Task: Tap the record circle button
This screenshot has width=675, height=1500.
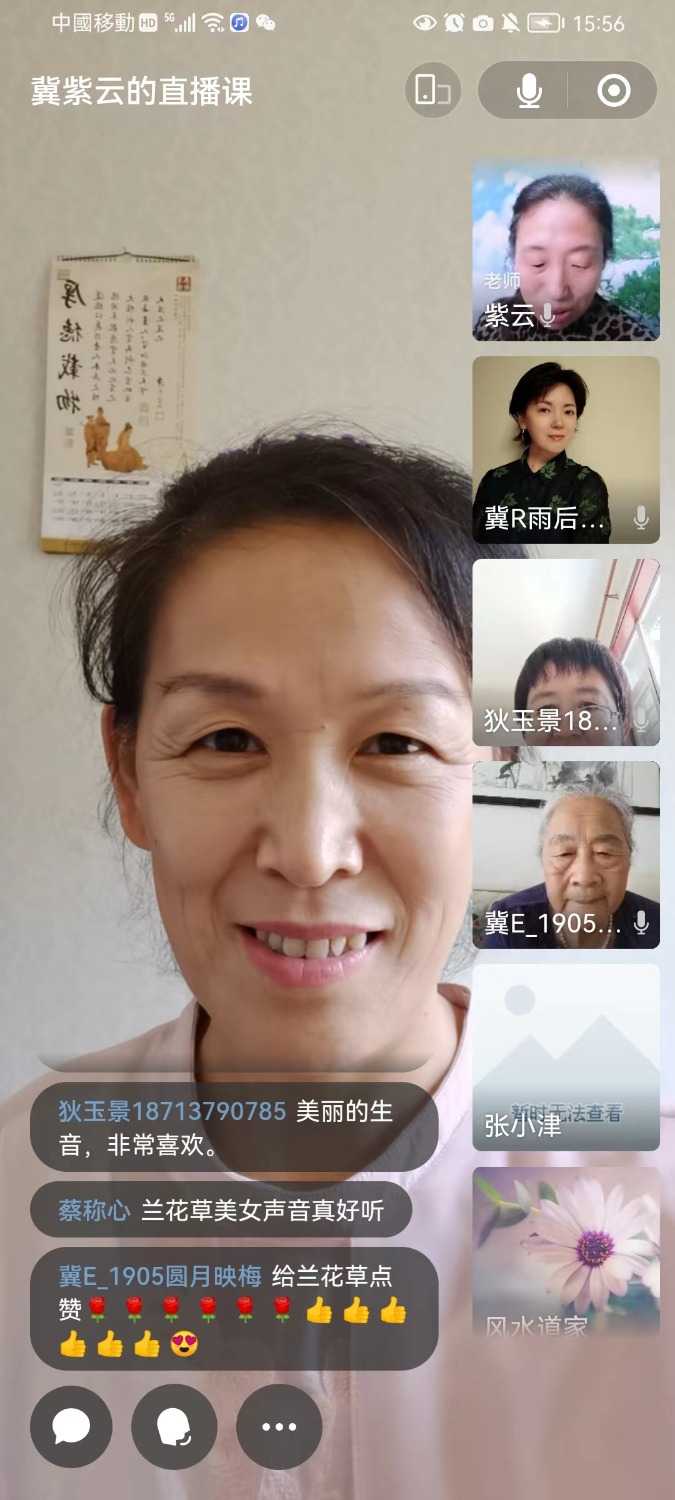Action: click(x=613, y=91)
